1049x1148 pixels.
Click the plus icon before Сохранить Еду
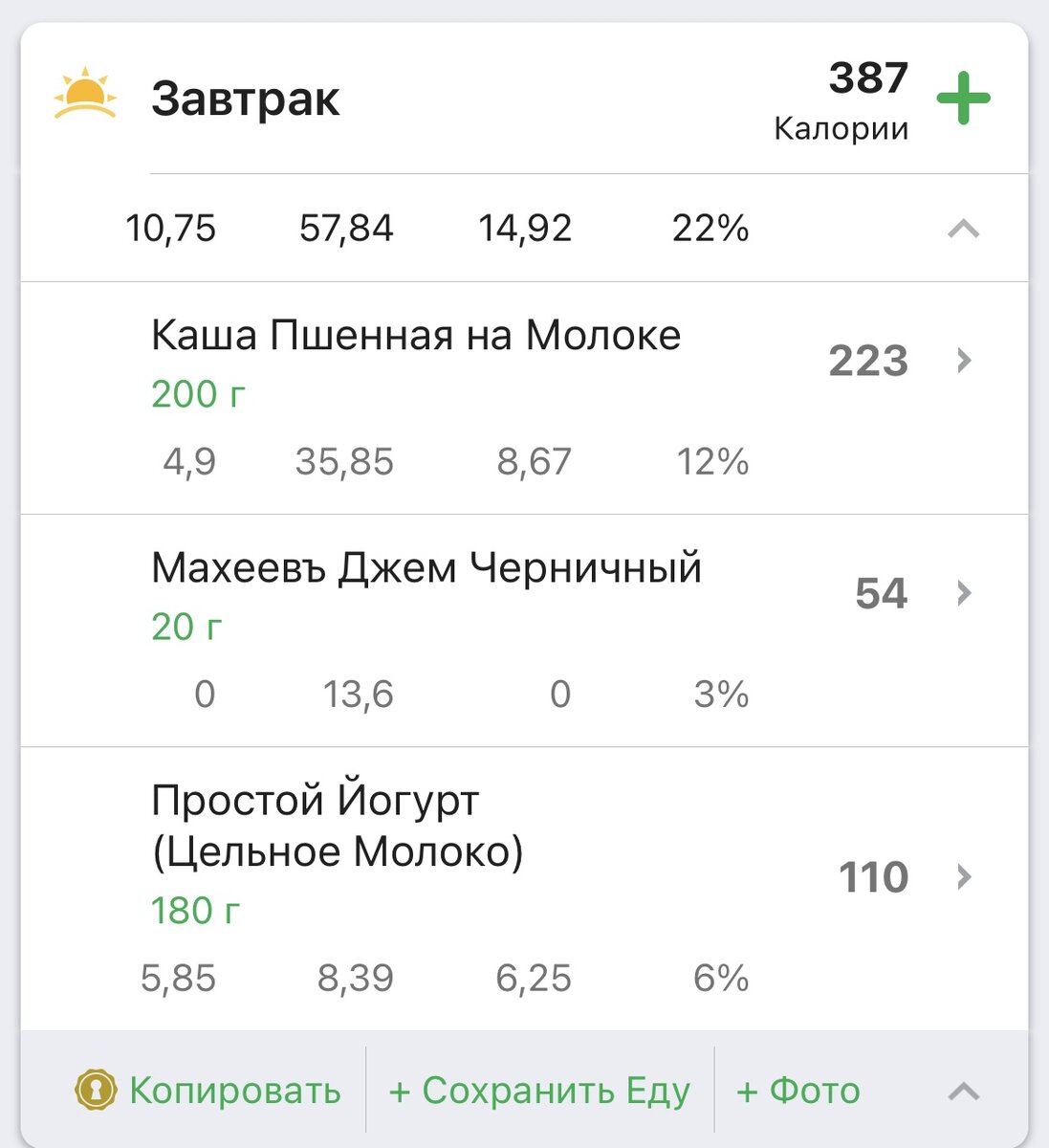400,1089
